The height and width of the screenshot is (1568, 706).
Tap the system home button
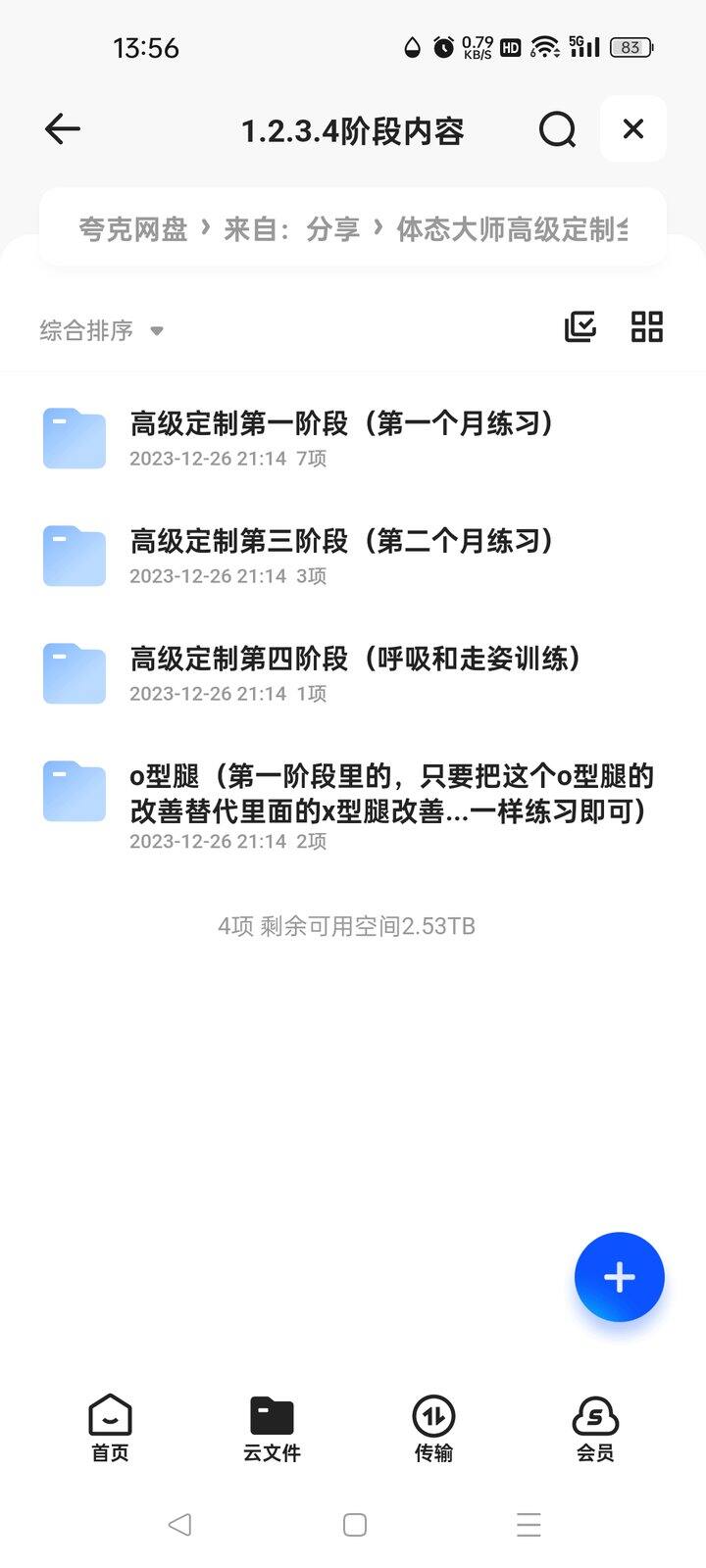click(354, 1525)
